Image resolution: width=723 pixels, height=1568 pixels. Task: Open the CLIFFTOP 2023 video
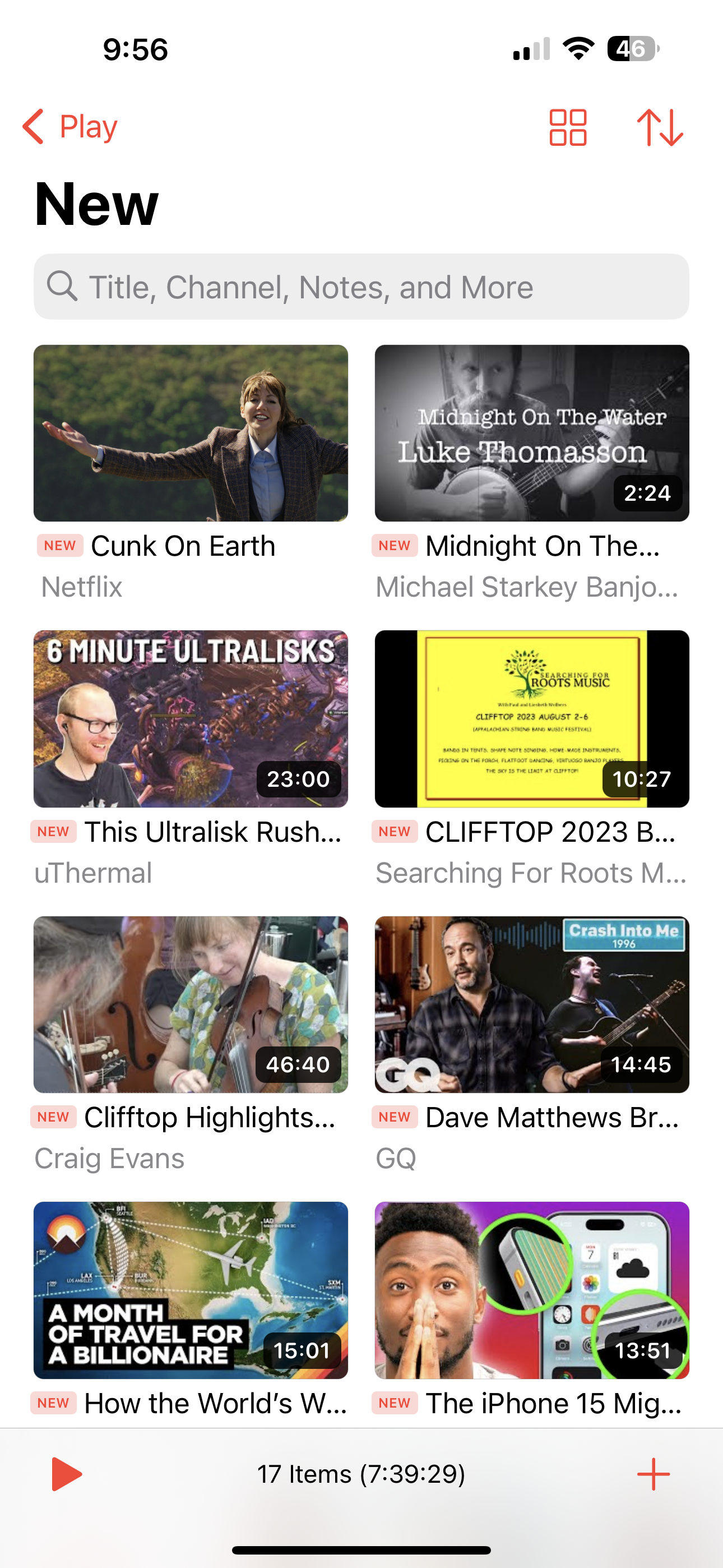(531, 719)
